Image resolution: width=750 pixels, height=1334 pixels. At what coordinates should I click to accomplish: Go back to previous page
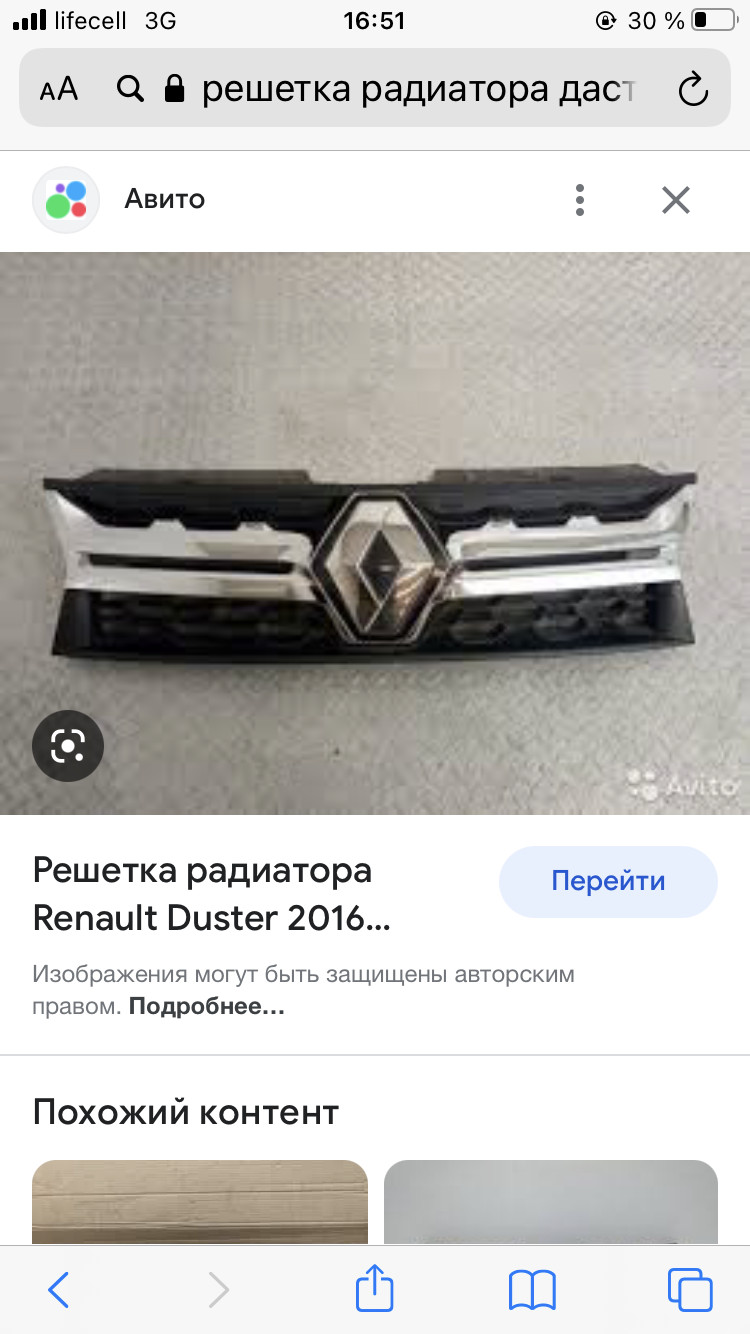coord(59,1290)
